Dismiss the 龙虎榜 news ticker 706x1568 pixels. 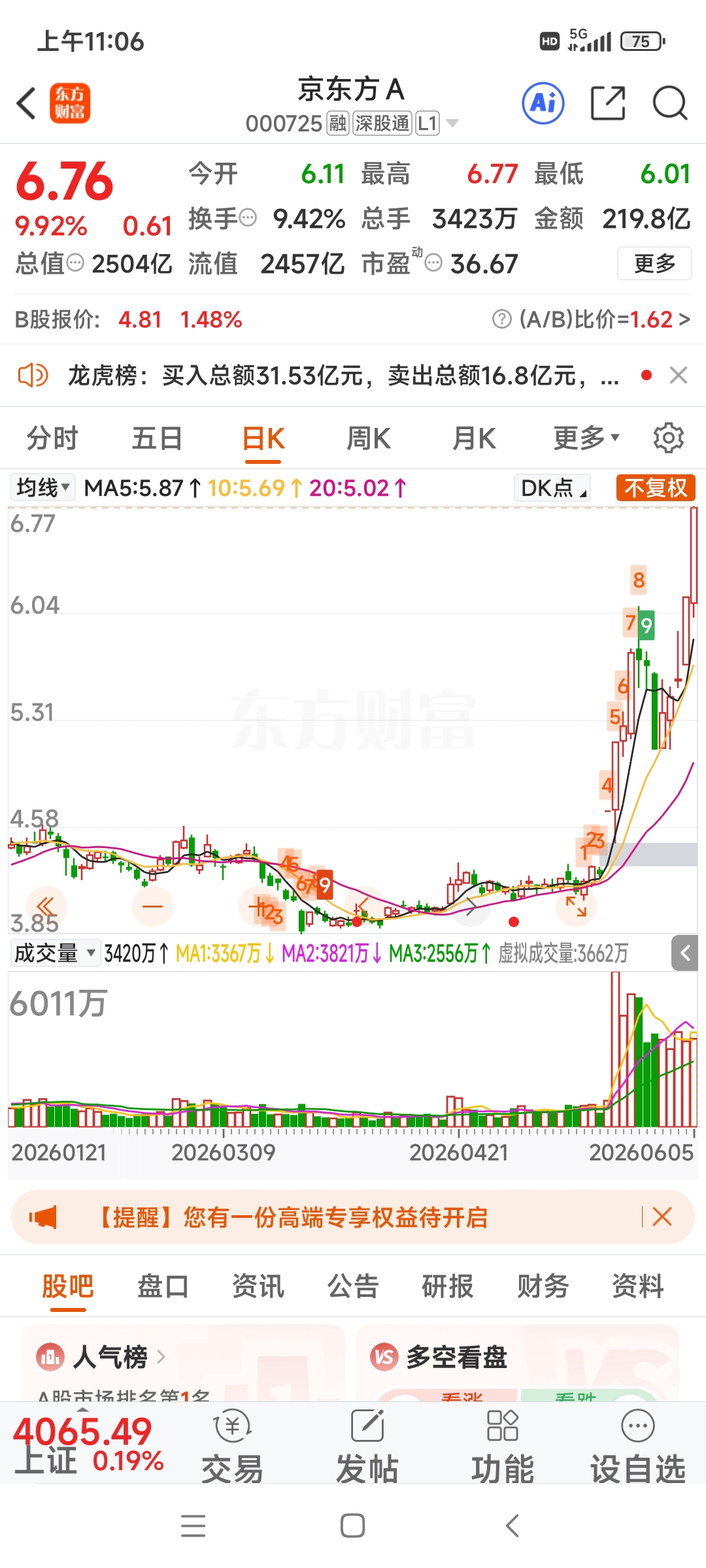pos(679,375)
